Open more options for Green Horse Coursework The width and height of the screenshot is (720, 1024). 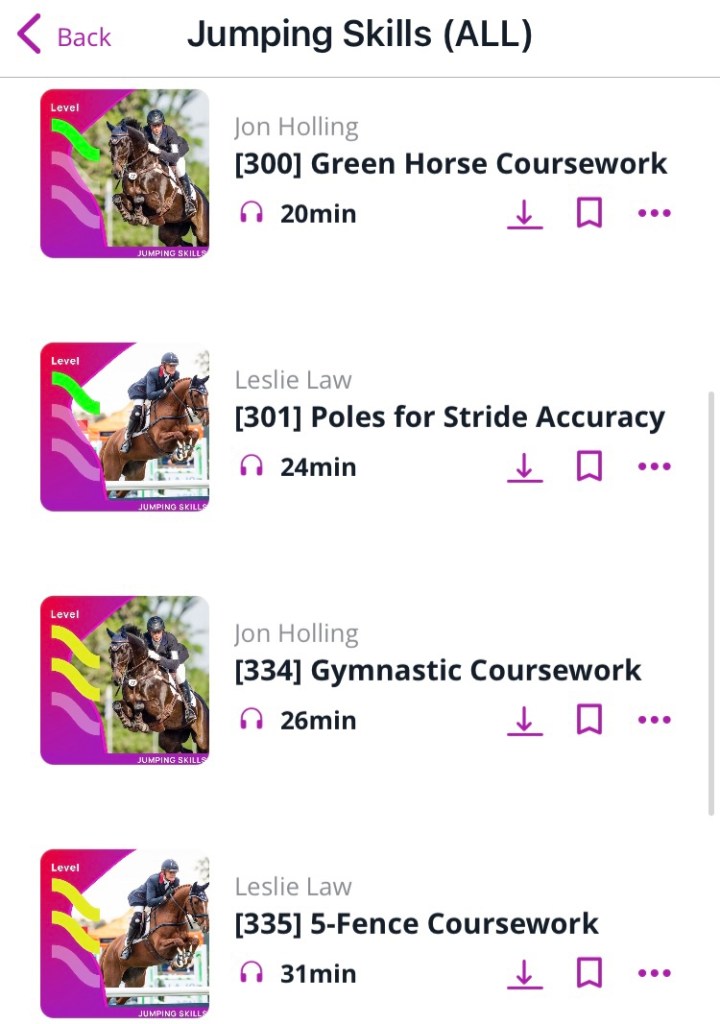tap(654, 213)
